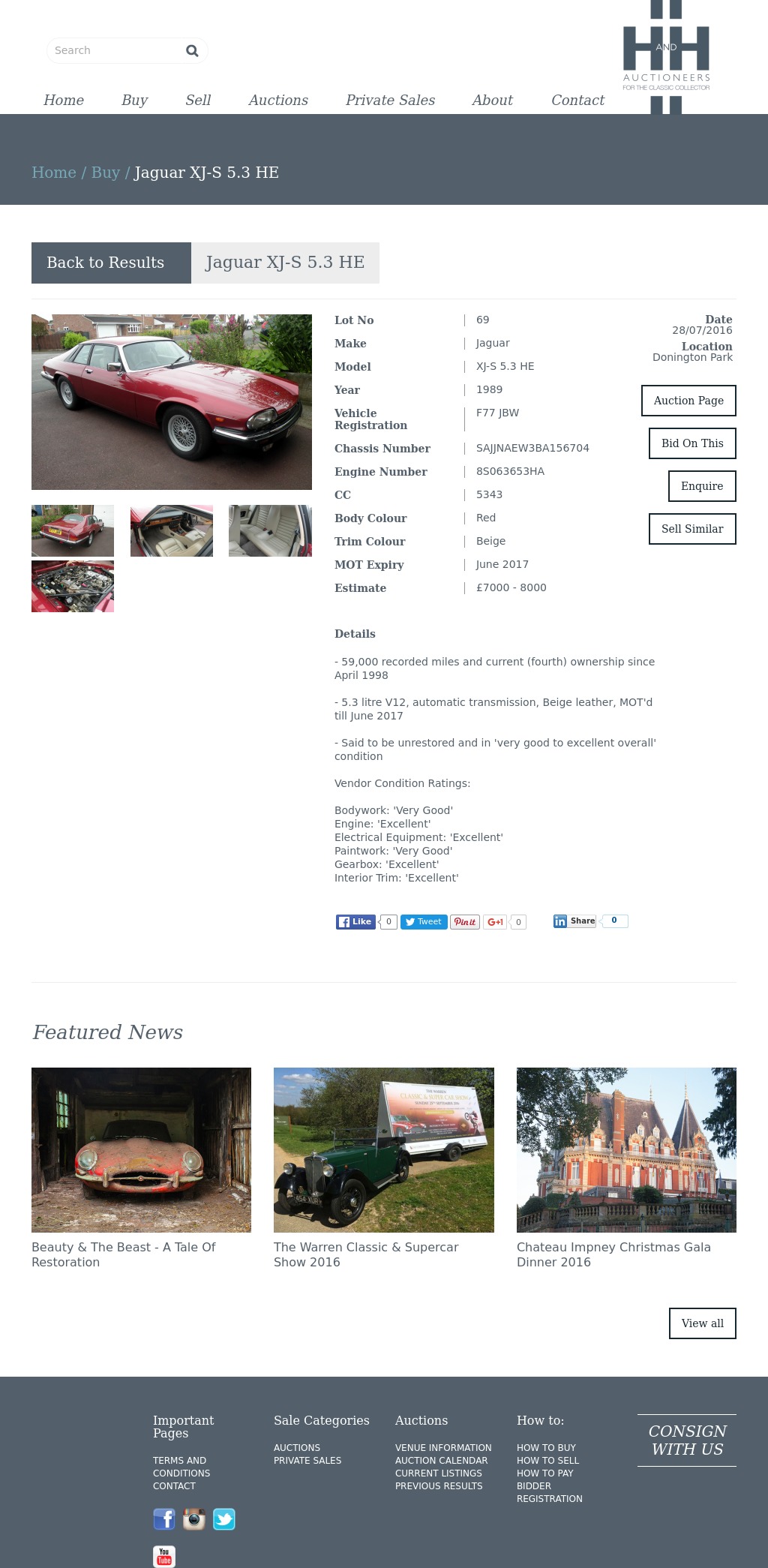Open the Auction Page button
This screenshot has width=768, height=1568.
688,401
